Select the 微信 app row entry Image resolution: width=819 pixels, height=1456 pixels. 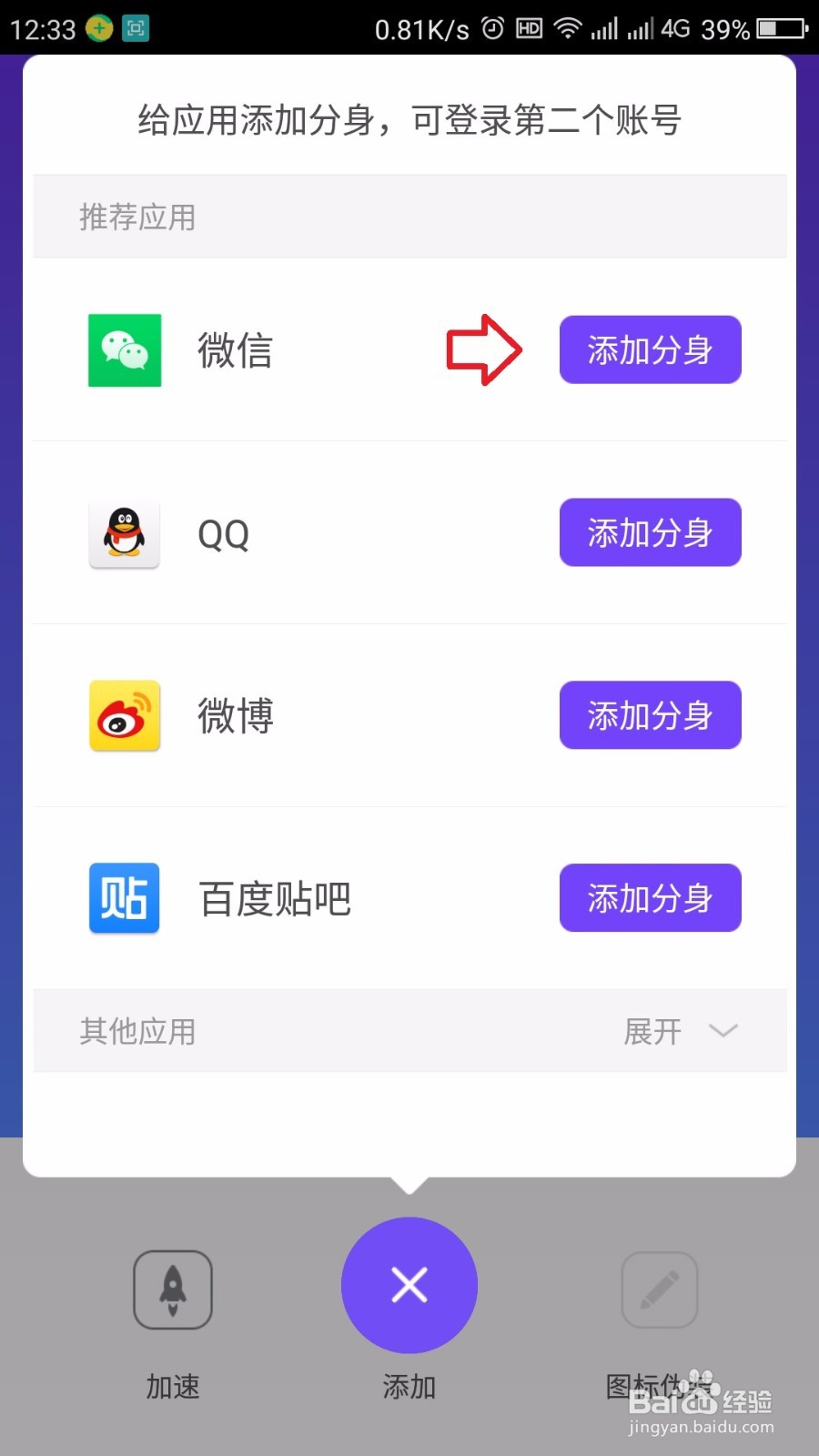point(235,350)
